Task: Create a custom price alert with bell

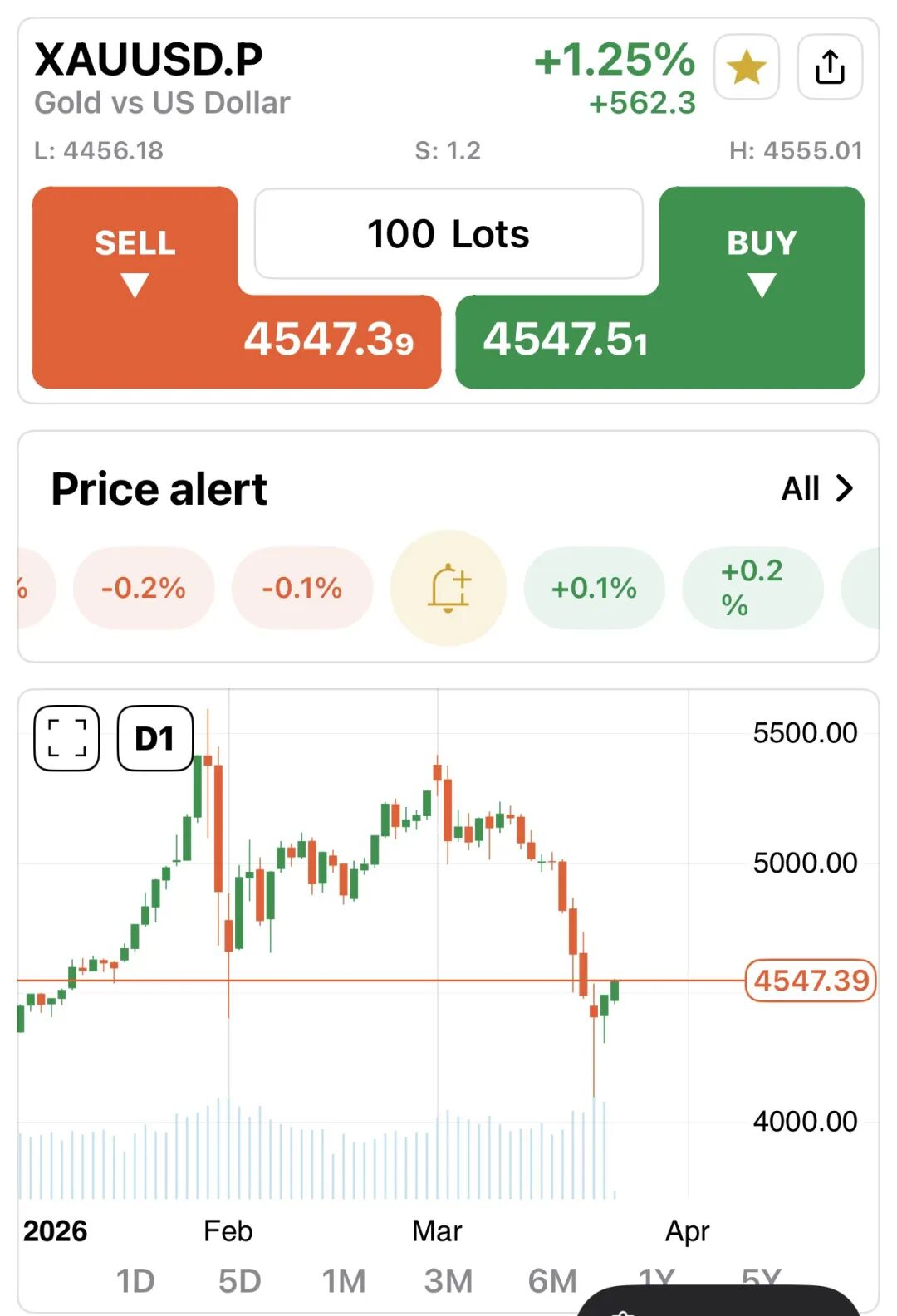Action: click(448, 588)
